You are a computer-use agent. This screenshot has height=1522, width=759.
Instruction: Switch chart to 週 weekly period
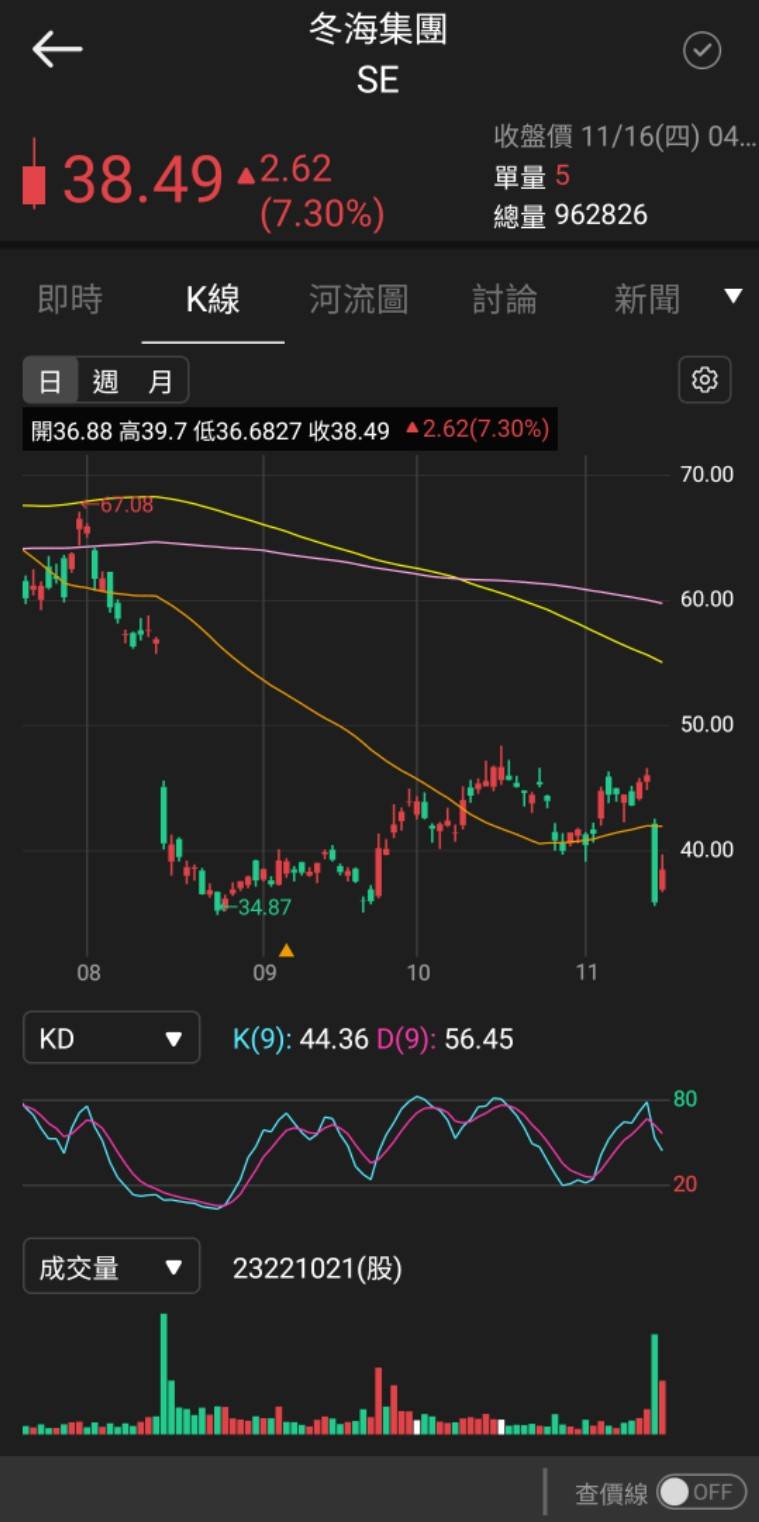point(105,381)
